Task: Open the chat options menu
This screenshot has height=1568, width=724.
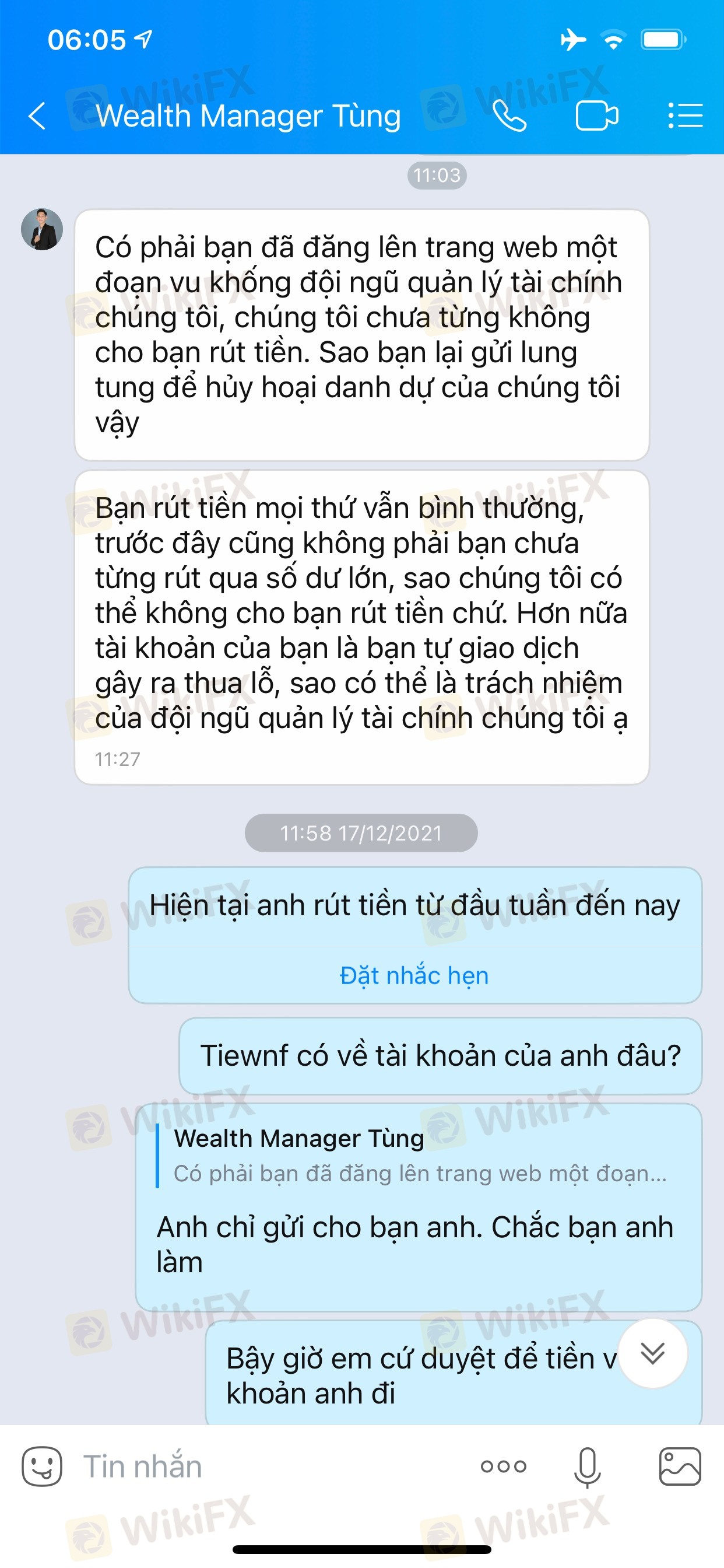Action: pyautogui.click(x=685, y=116)
